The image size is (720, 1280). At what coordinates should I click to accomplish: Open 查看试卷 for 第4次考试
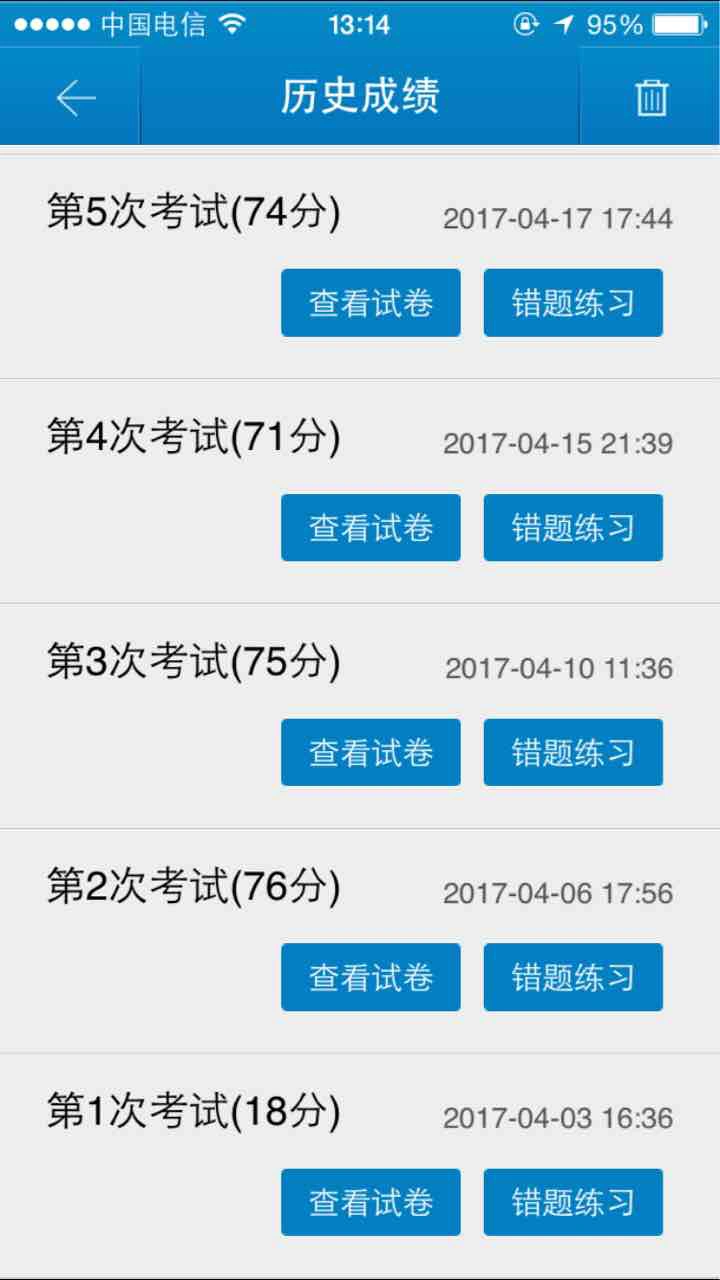point(371,528)
